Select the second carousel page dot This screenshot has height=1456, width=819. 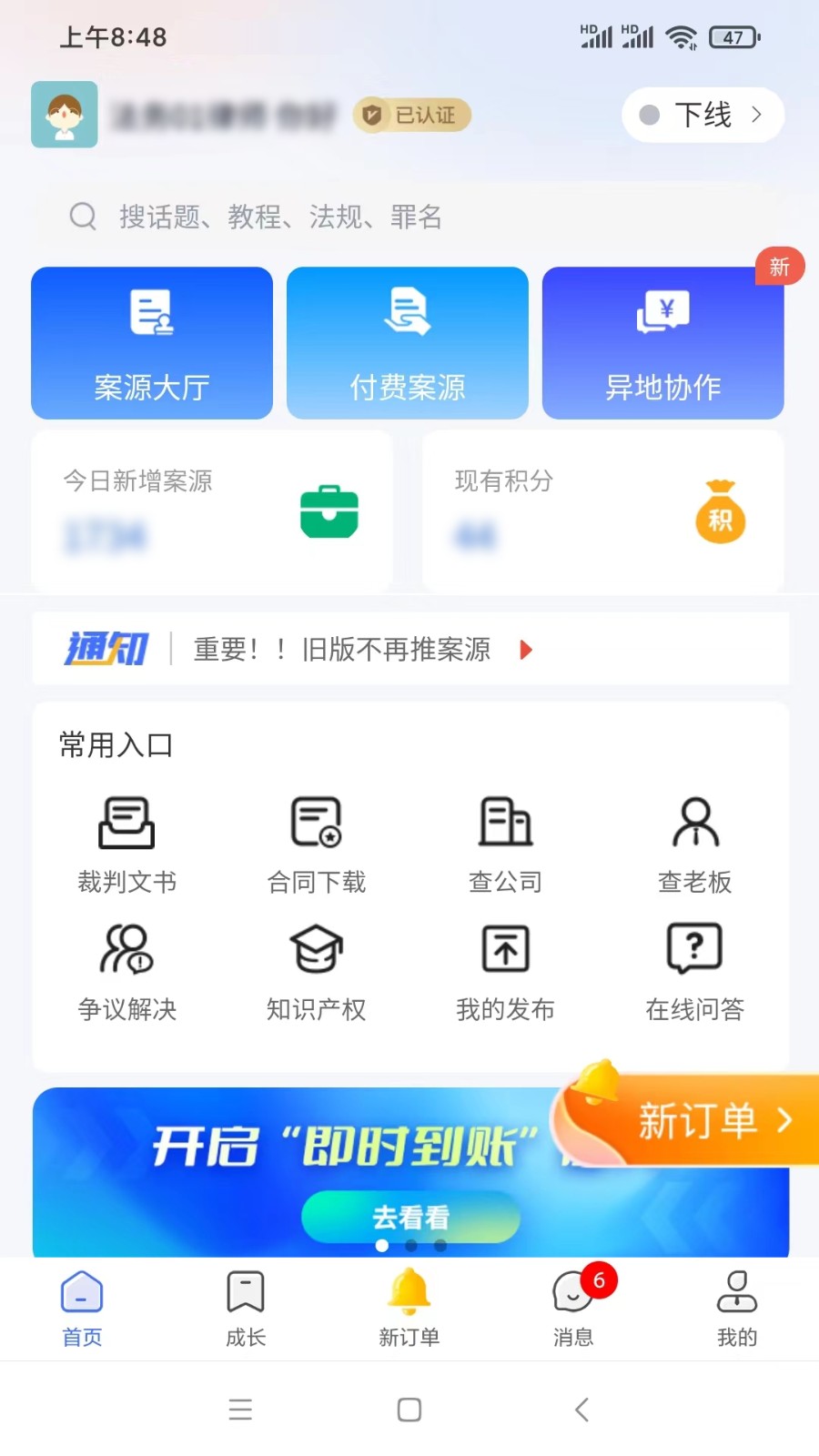[409, 1246]
